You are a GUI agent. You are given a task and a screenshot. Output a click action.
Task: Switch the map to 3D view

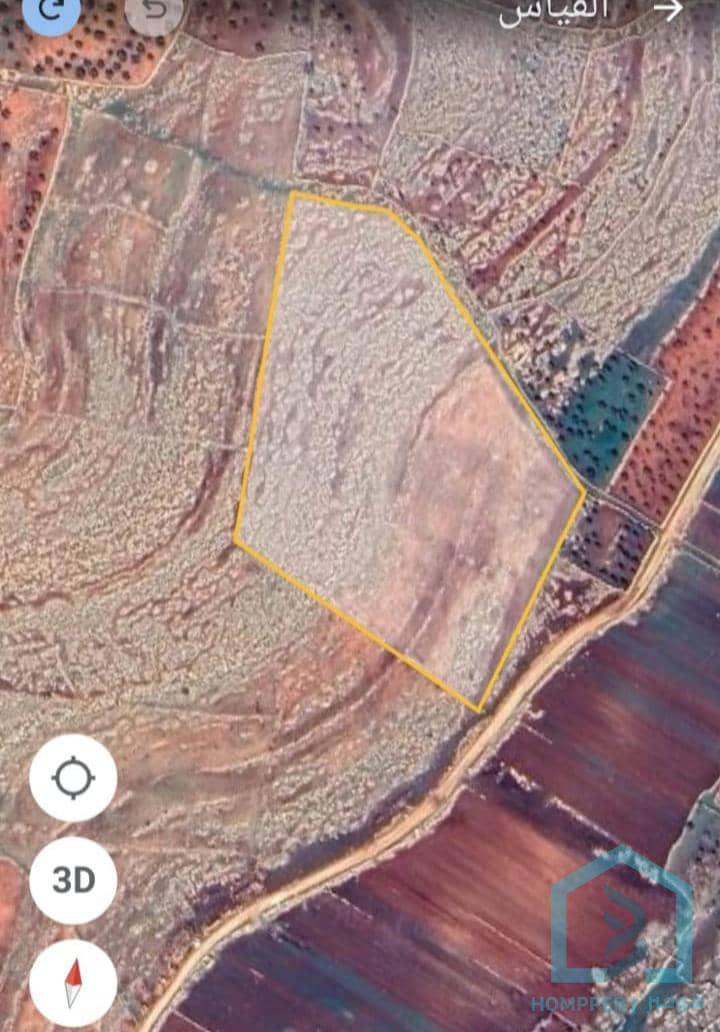73,881
